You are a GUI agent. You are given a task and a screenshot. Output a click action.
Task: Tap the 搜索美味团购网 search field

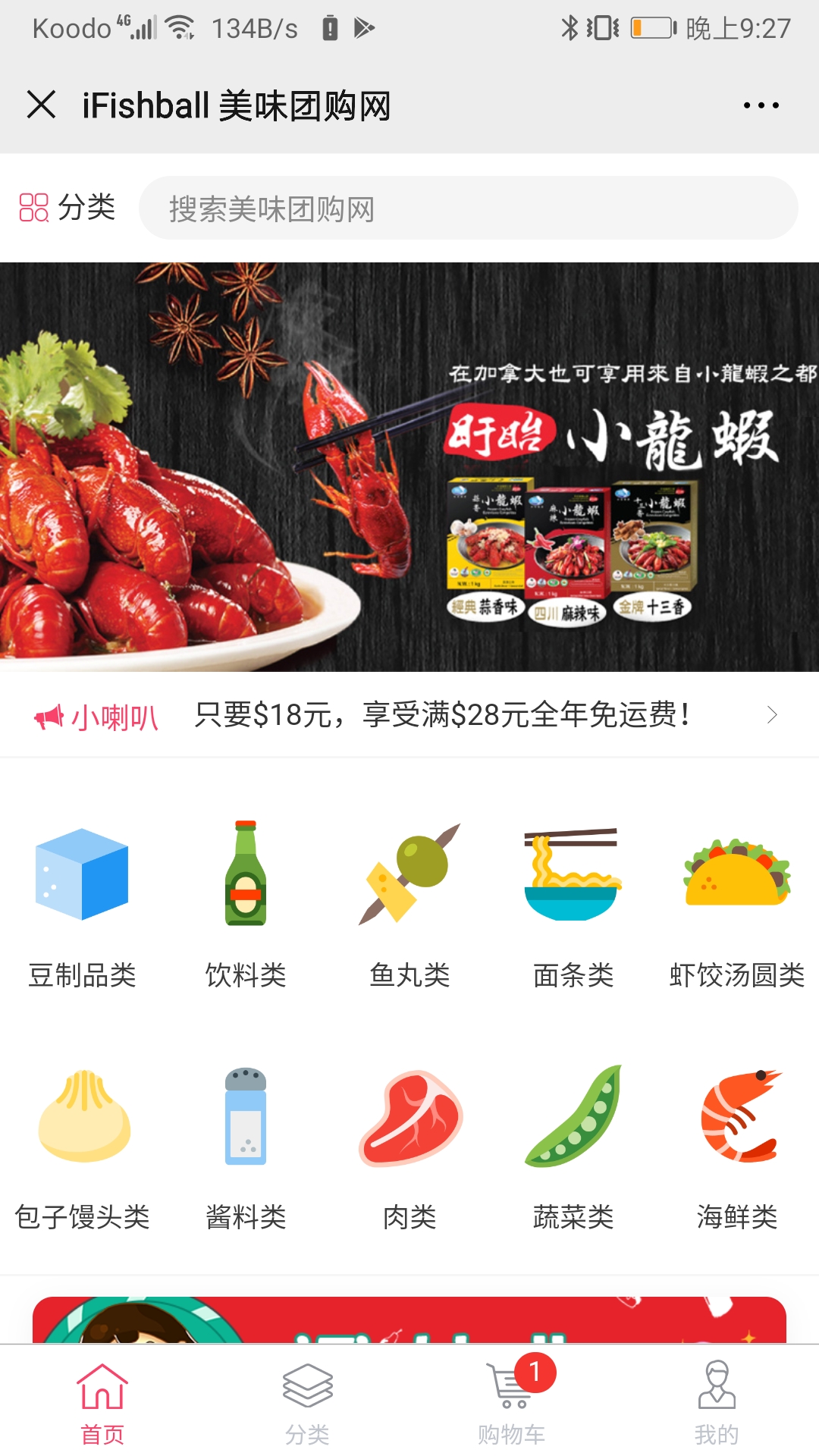point(468,208)
